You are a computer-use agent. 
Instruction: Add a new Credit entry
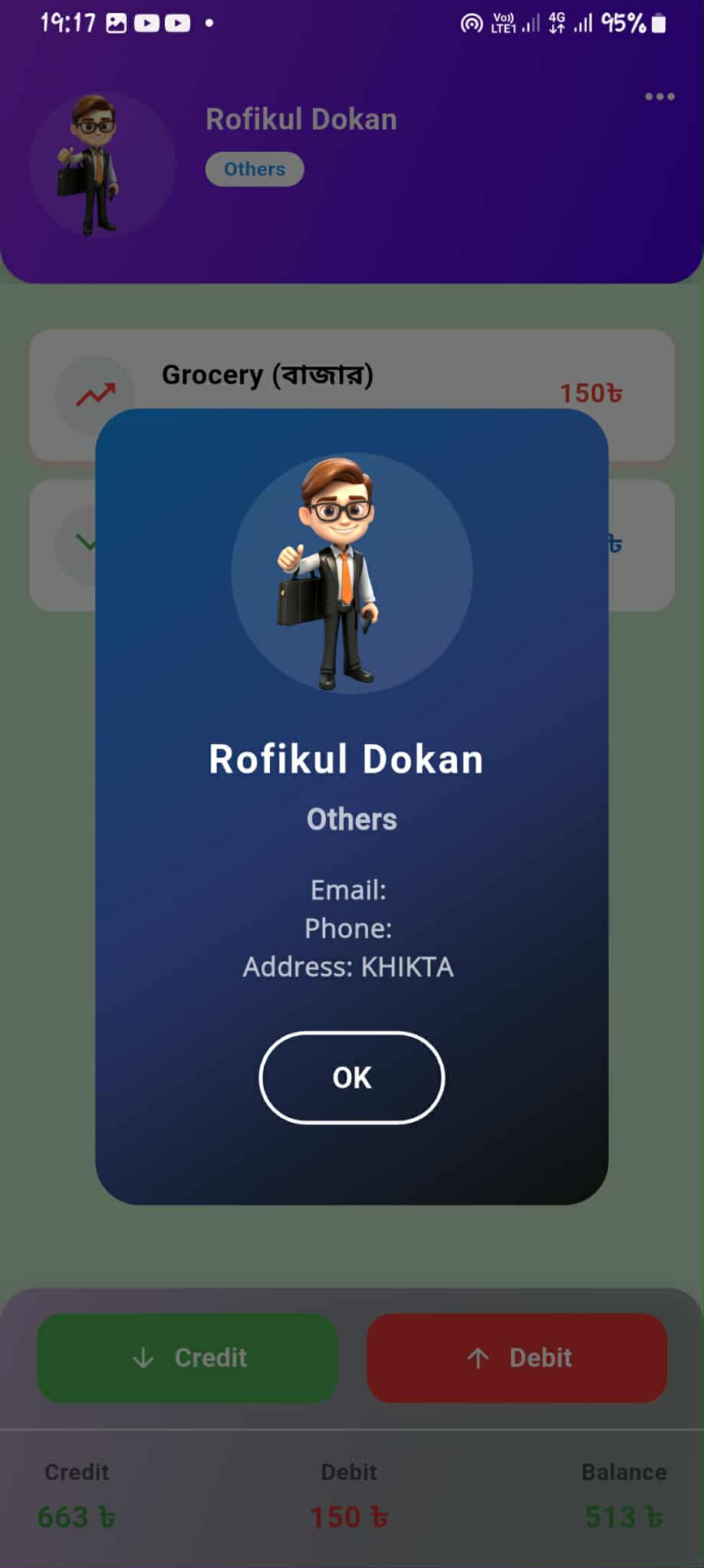(x=187, y=1358)
